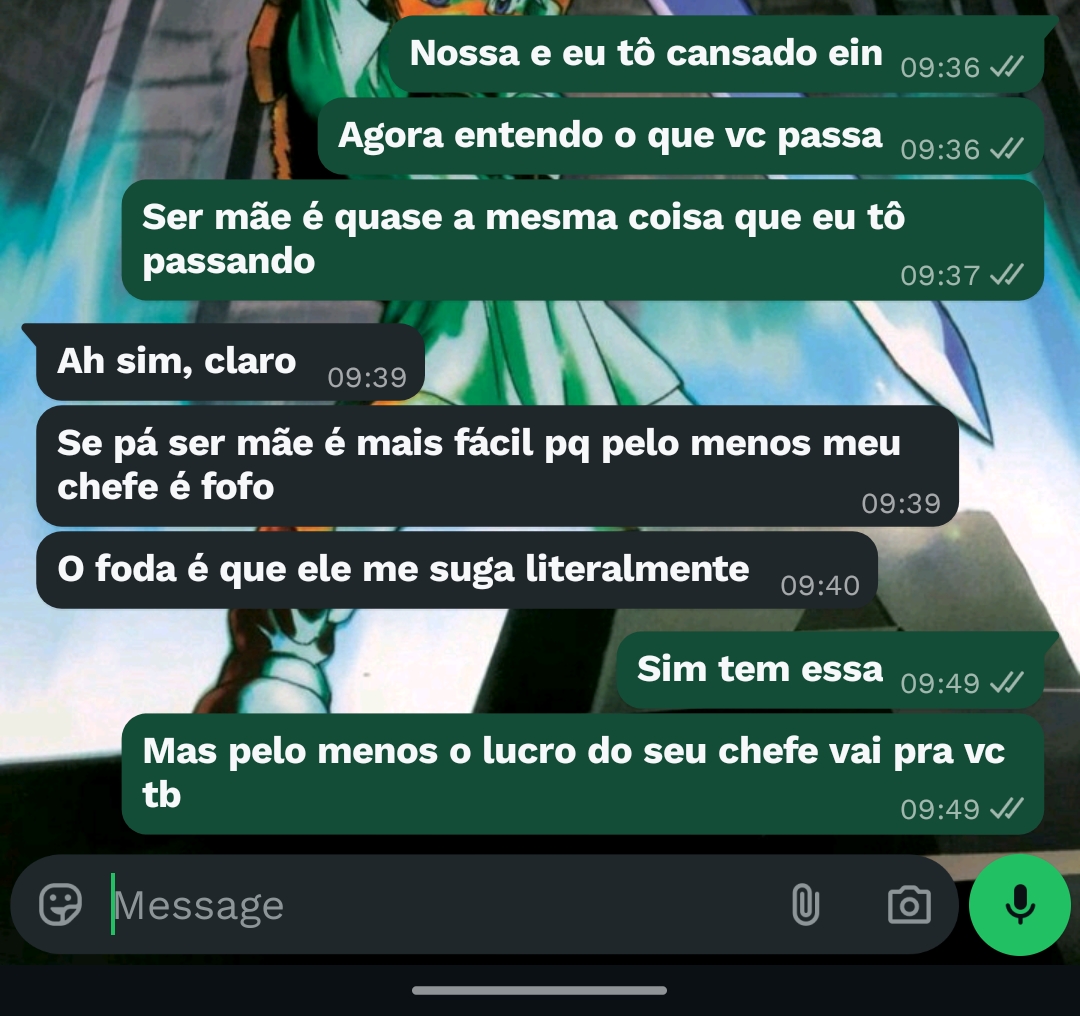The image size is (1080, 1016).
Task: Tap the green voice message microphone
Action: click(1019, 905)
